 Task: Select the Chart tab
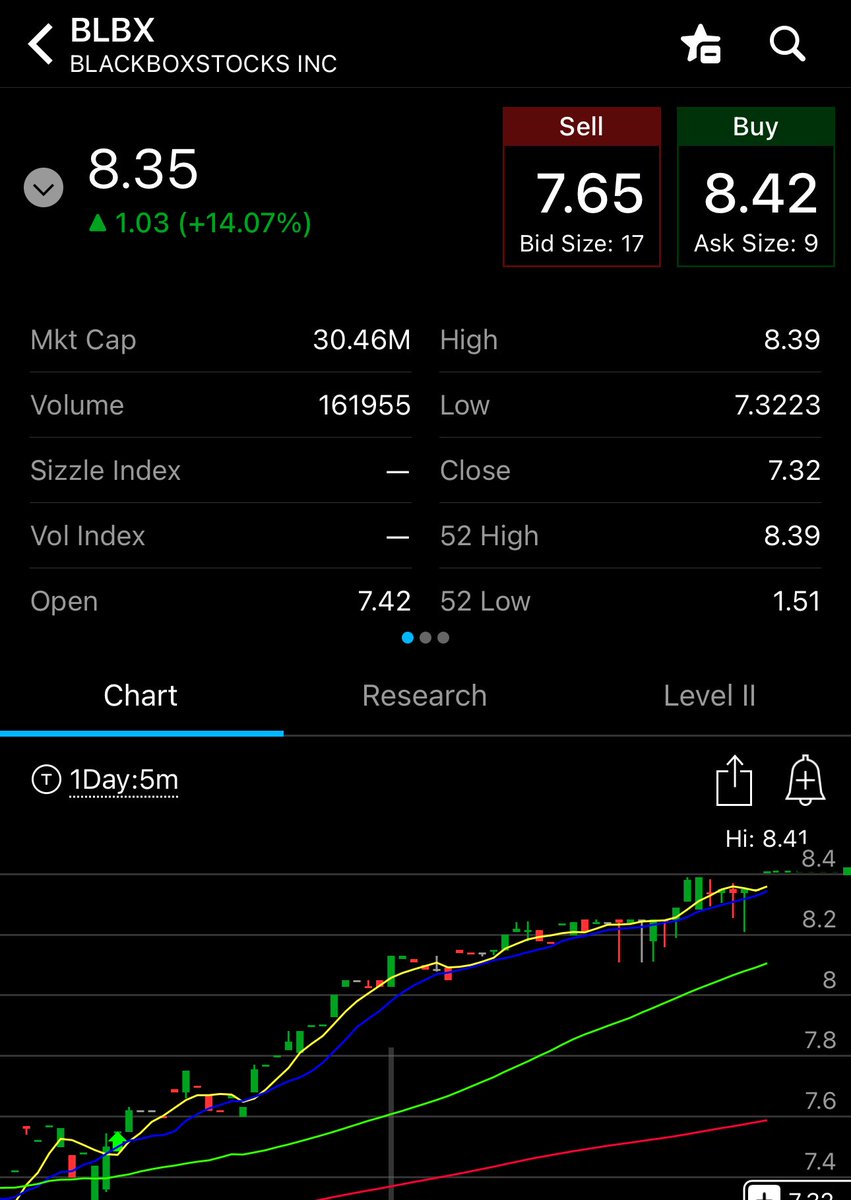[140, 696]
